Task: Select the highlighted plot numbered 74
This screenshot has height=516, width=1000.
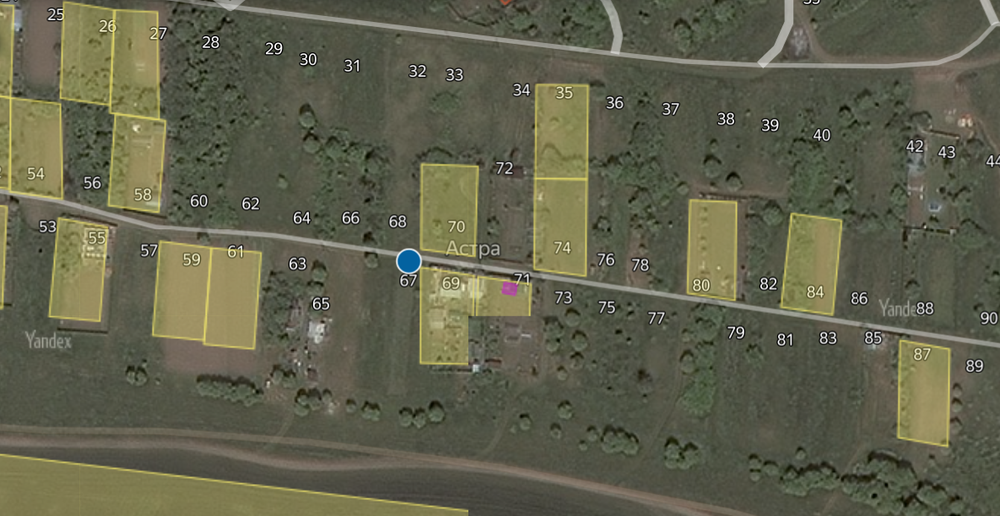Action: point(560,226)
